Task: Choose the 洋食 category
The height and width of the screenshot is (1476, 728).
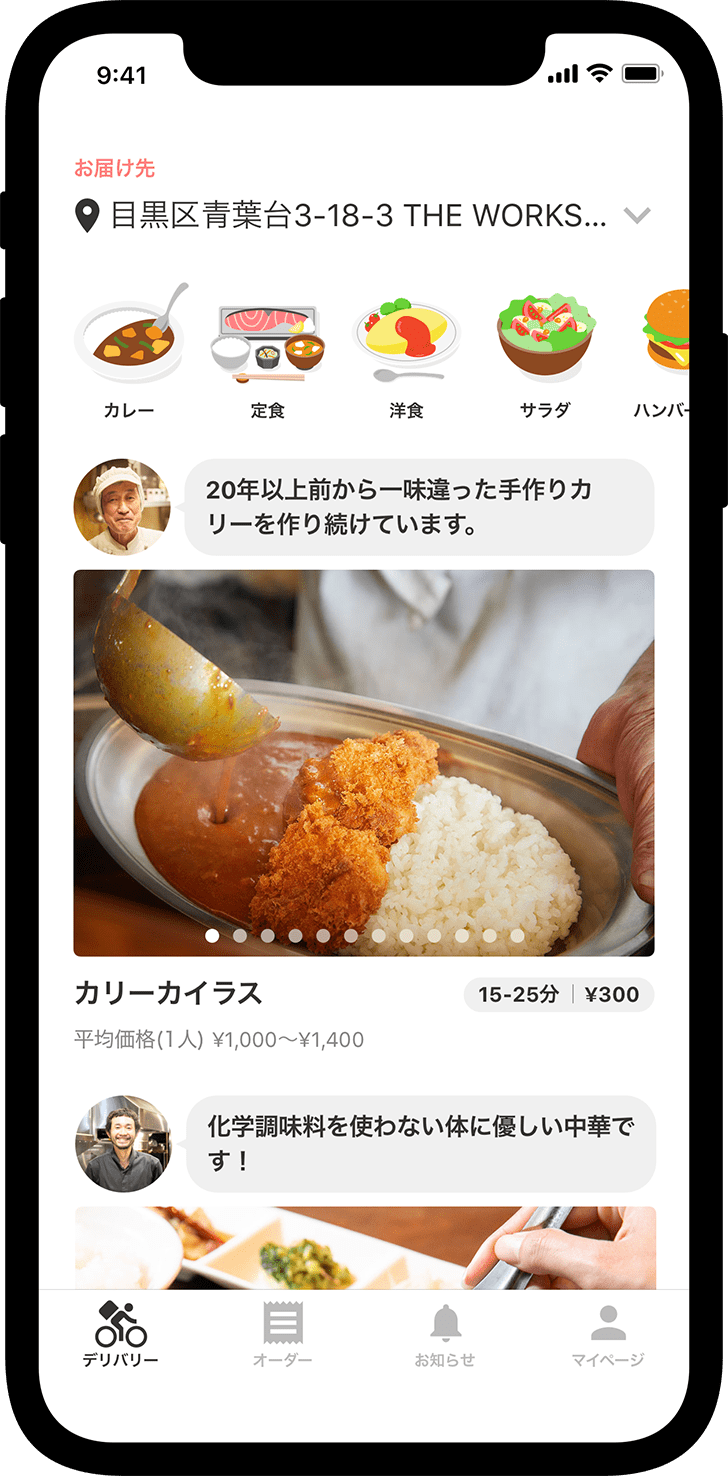Action: pyautogui.click(x=406, y=350)
